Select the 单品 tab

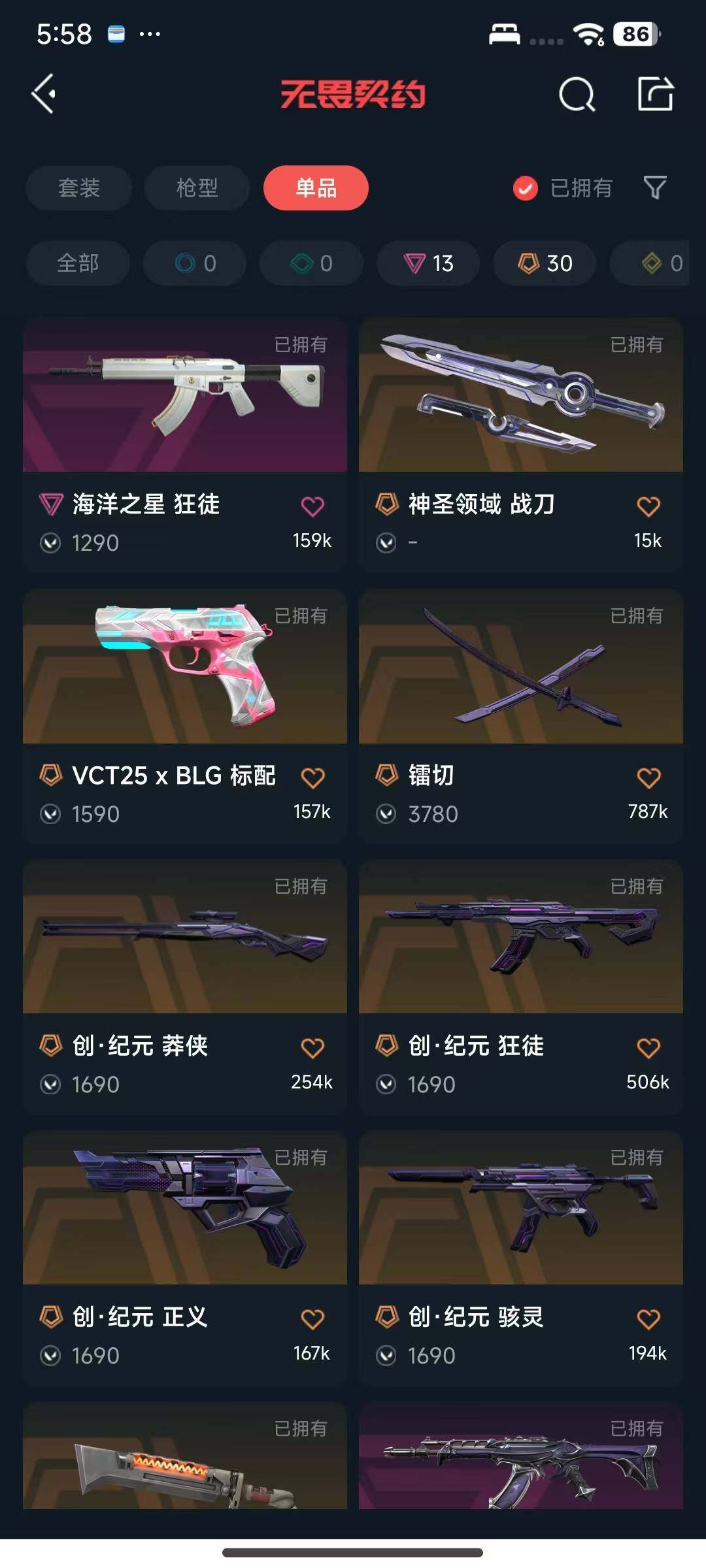point(316,188)
